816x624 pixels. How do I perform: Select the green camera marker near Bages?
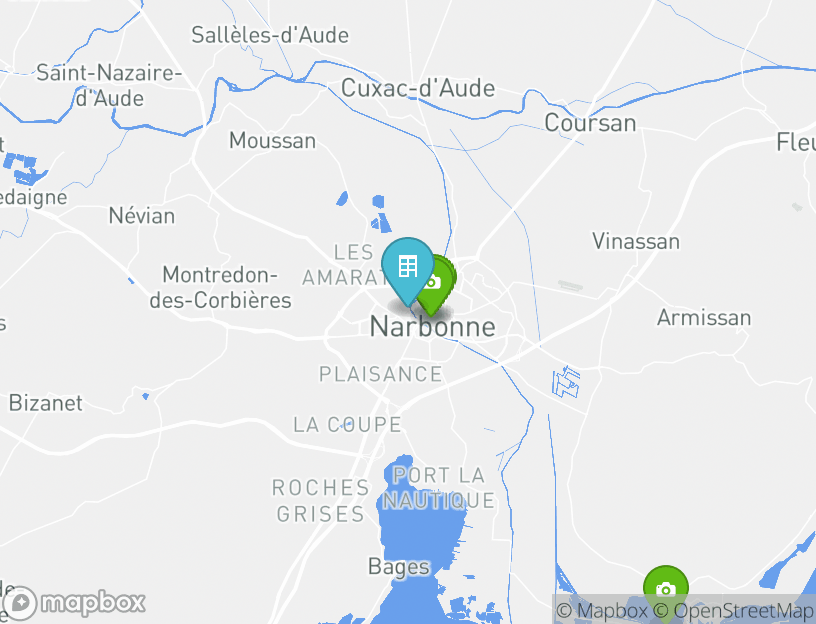[x=666, y=588]
